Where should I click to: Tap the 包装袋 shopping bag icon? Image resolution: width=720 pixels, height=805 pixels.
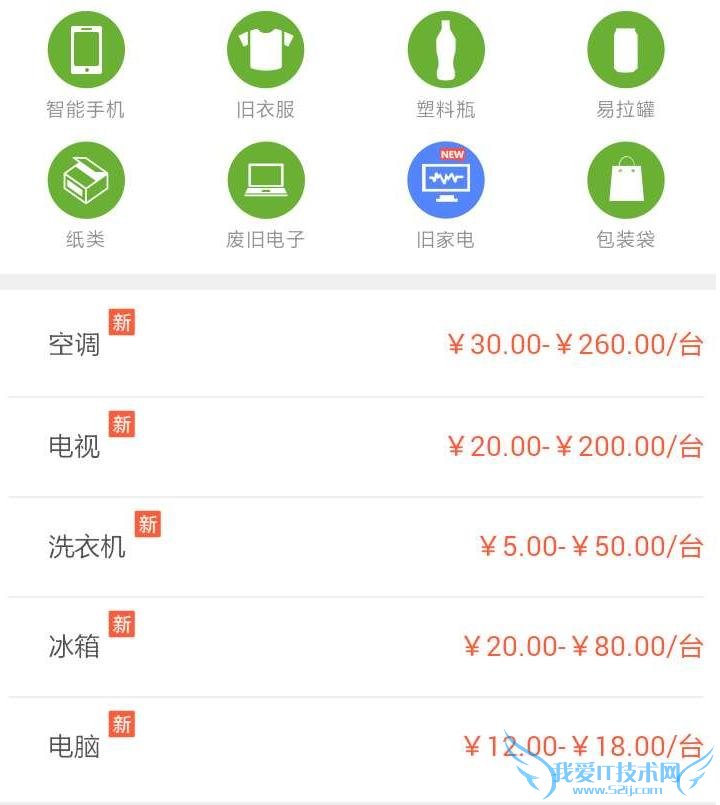click(626, 179)
